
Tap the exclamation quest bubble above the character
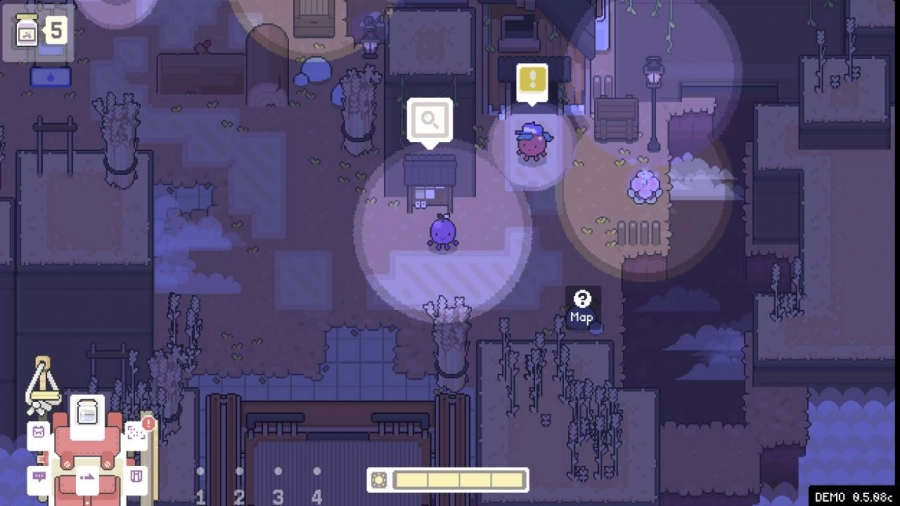click(x=532, y=80)
